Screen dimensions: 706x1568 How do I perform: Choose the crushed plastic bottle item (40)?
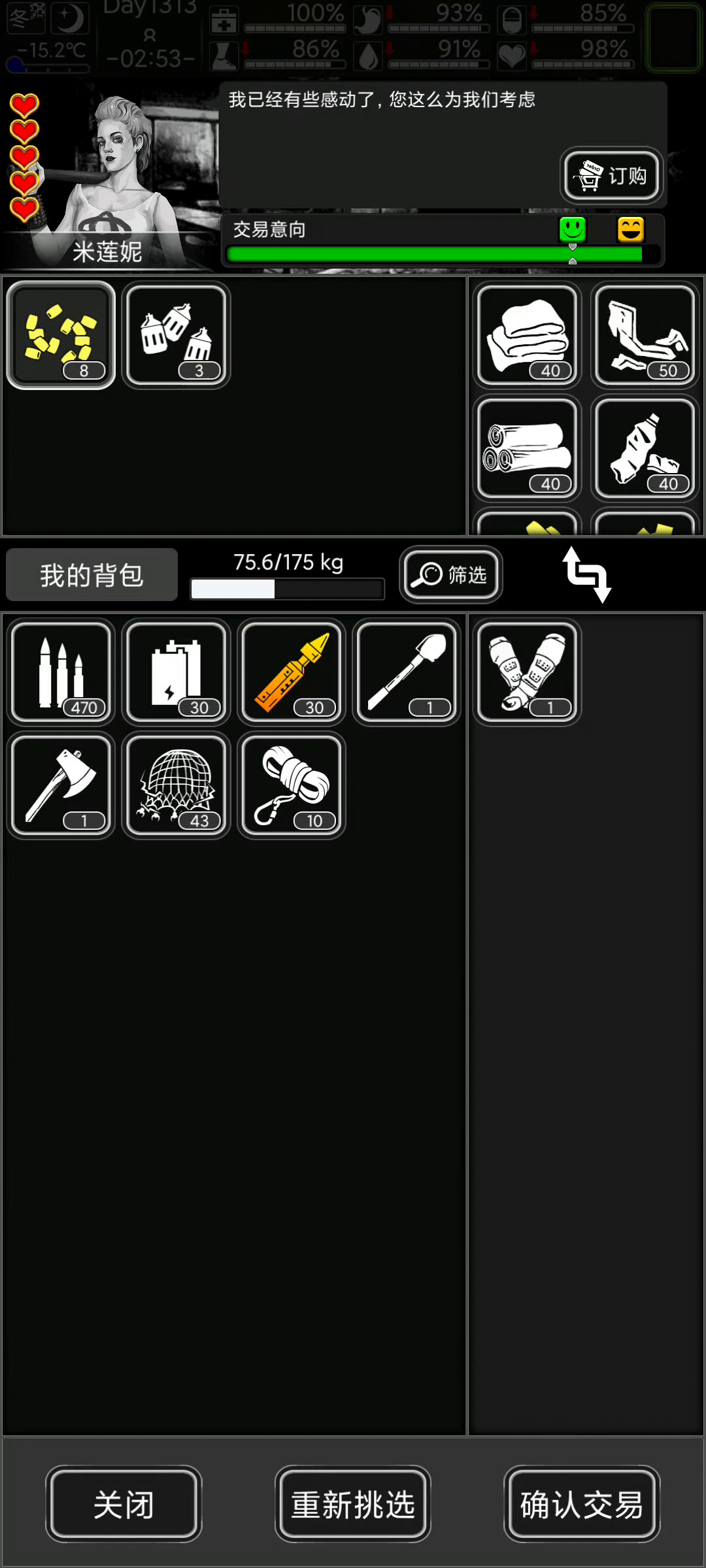coord(645,449)
